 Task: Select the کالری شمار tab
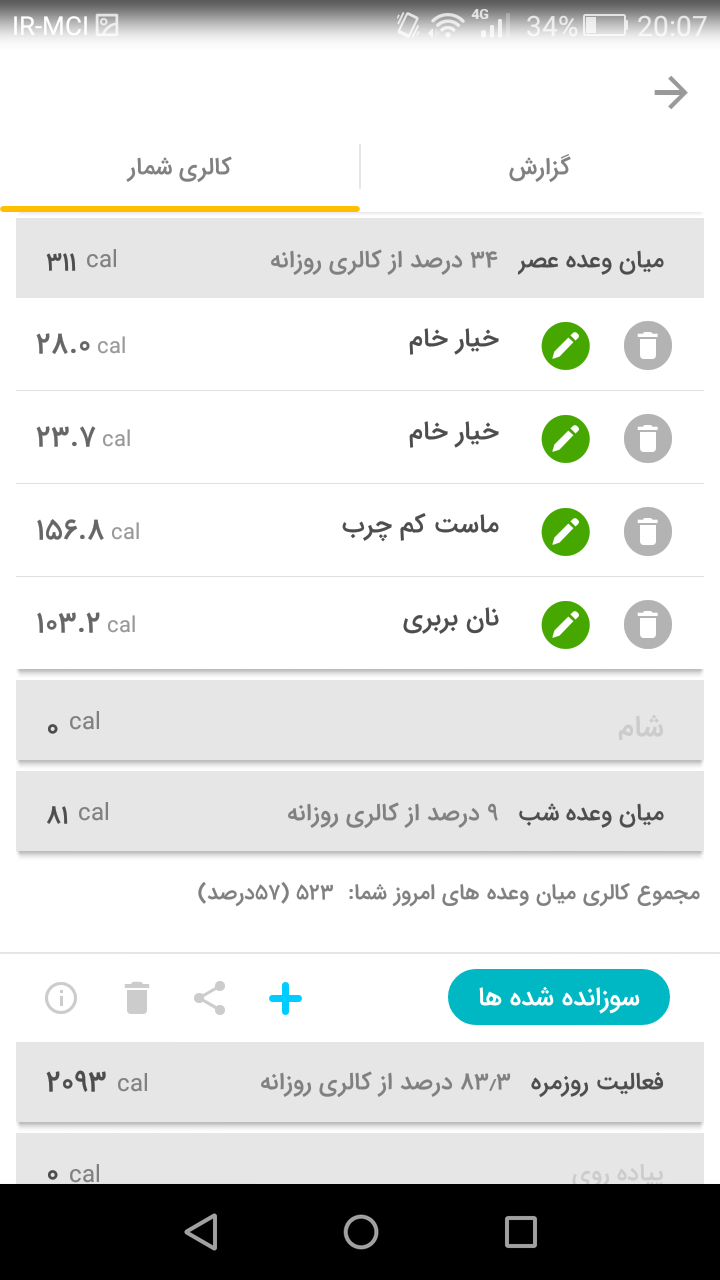(x=179, y=167)
